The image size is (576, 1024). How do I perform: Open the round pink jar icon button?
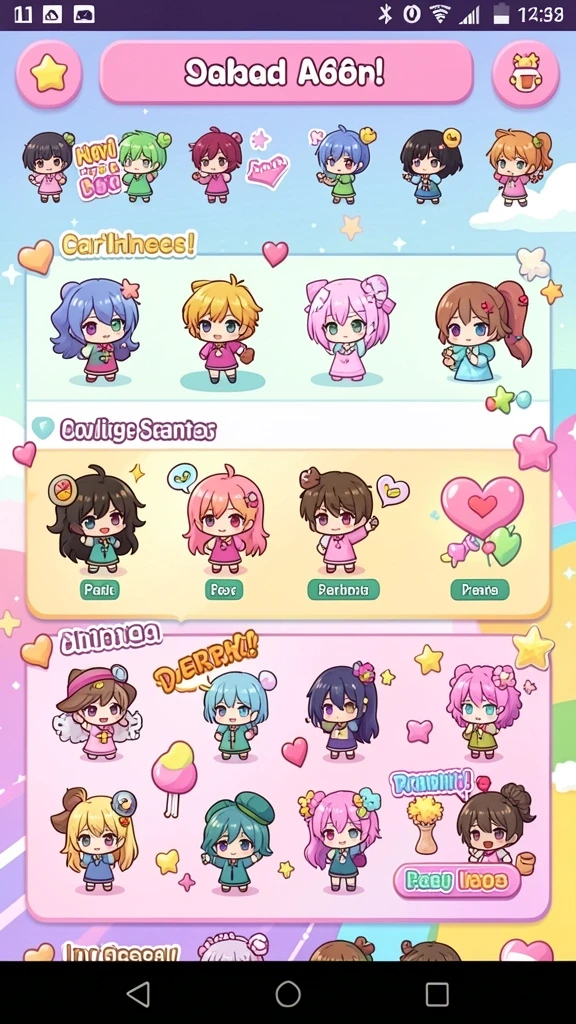pyautogui.click(x=526, y=73)
